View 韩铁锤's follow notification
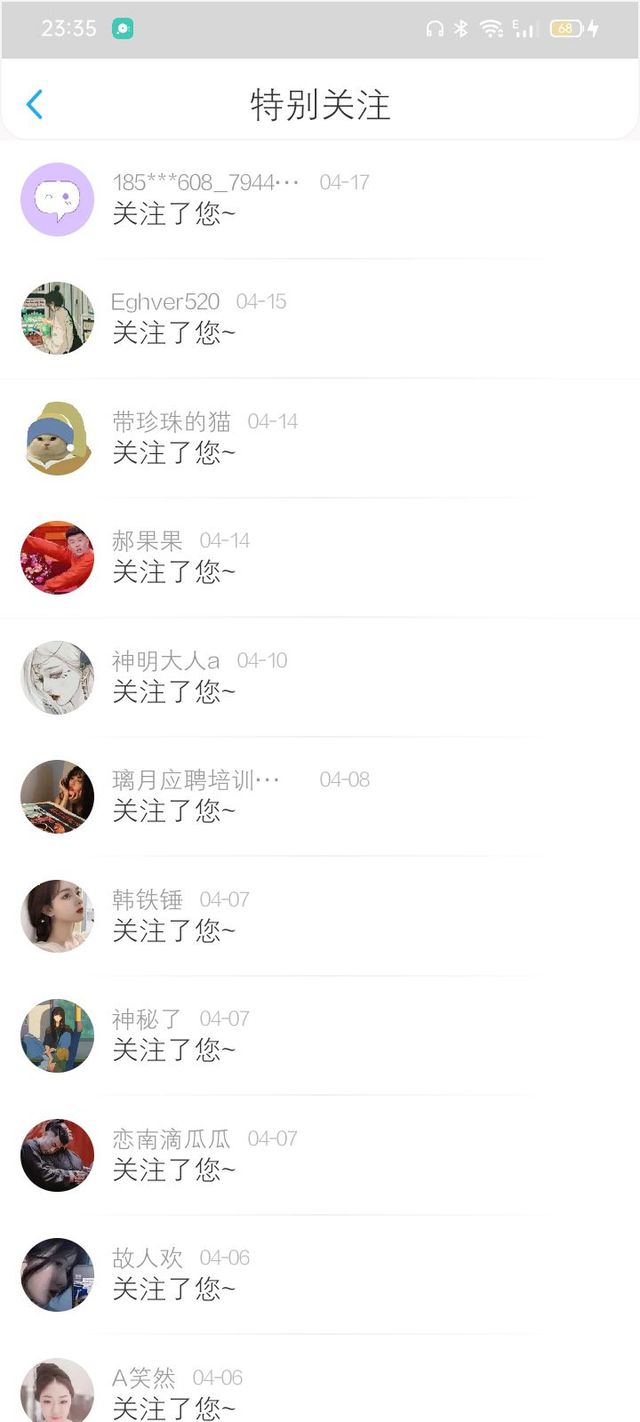640x1422 pixels. click(x=320, y=916)
